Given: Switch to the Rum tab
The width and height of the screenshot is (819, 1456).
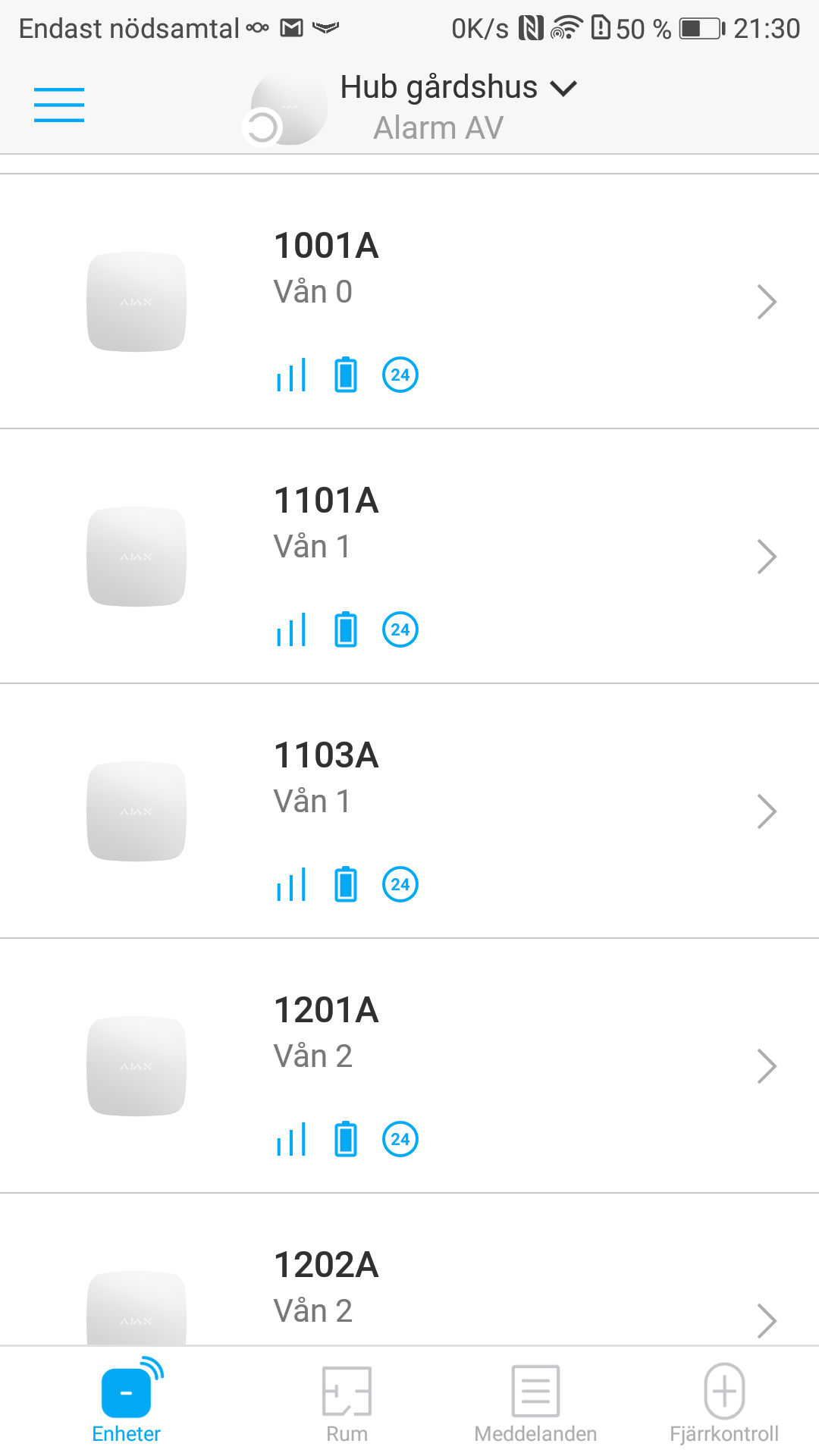Looking at the screenshot, I should pos(347,1403).
